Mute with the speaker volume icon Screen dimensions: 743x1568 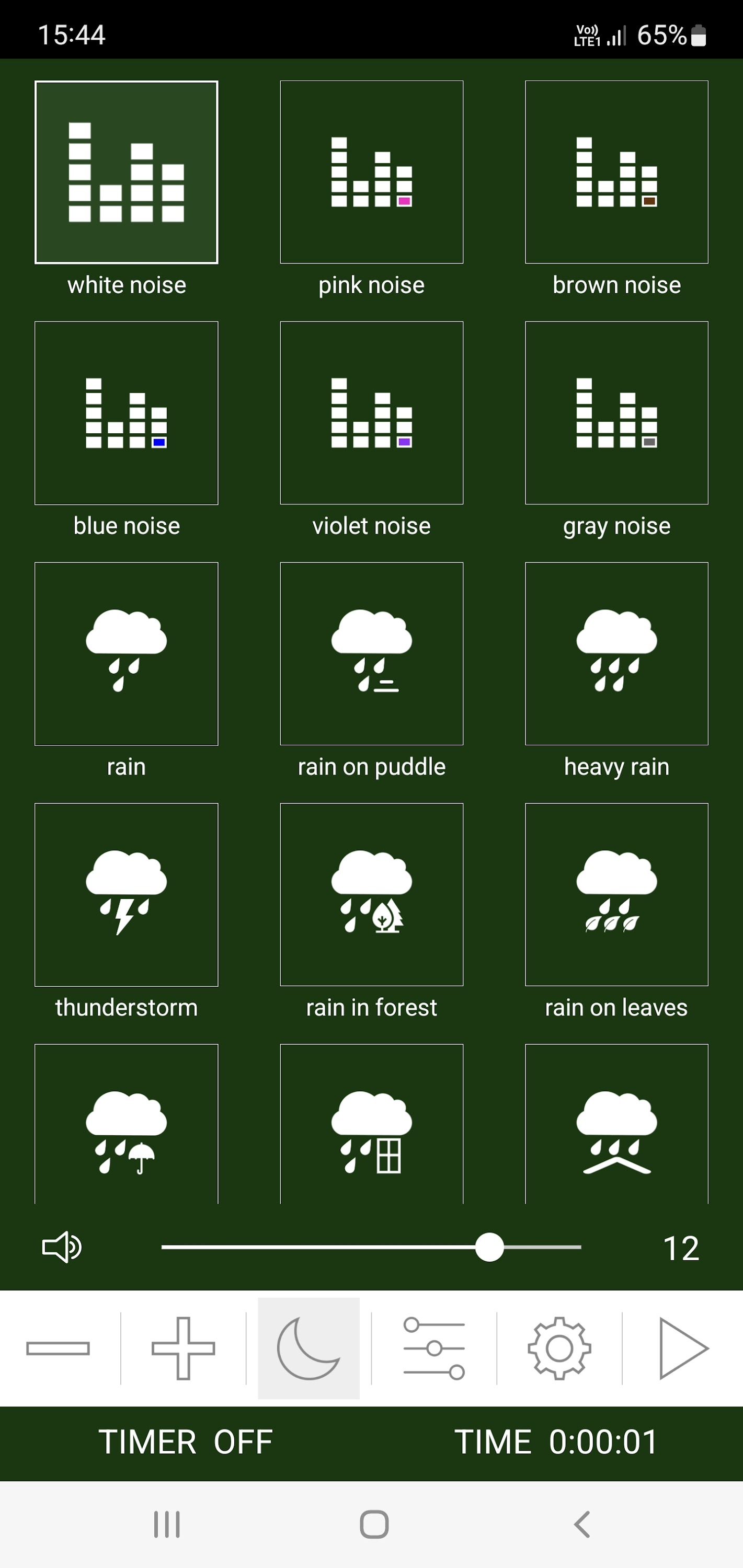click(62, 1248)
